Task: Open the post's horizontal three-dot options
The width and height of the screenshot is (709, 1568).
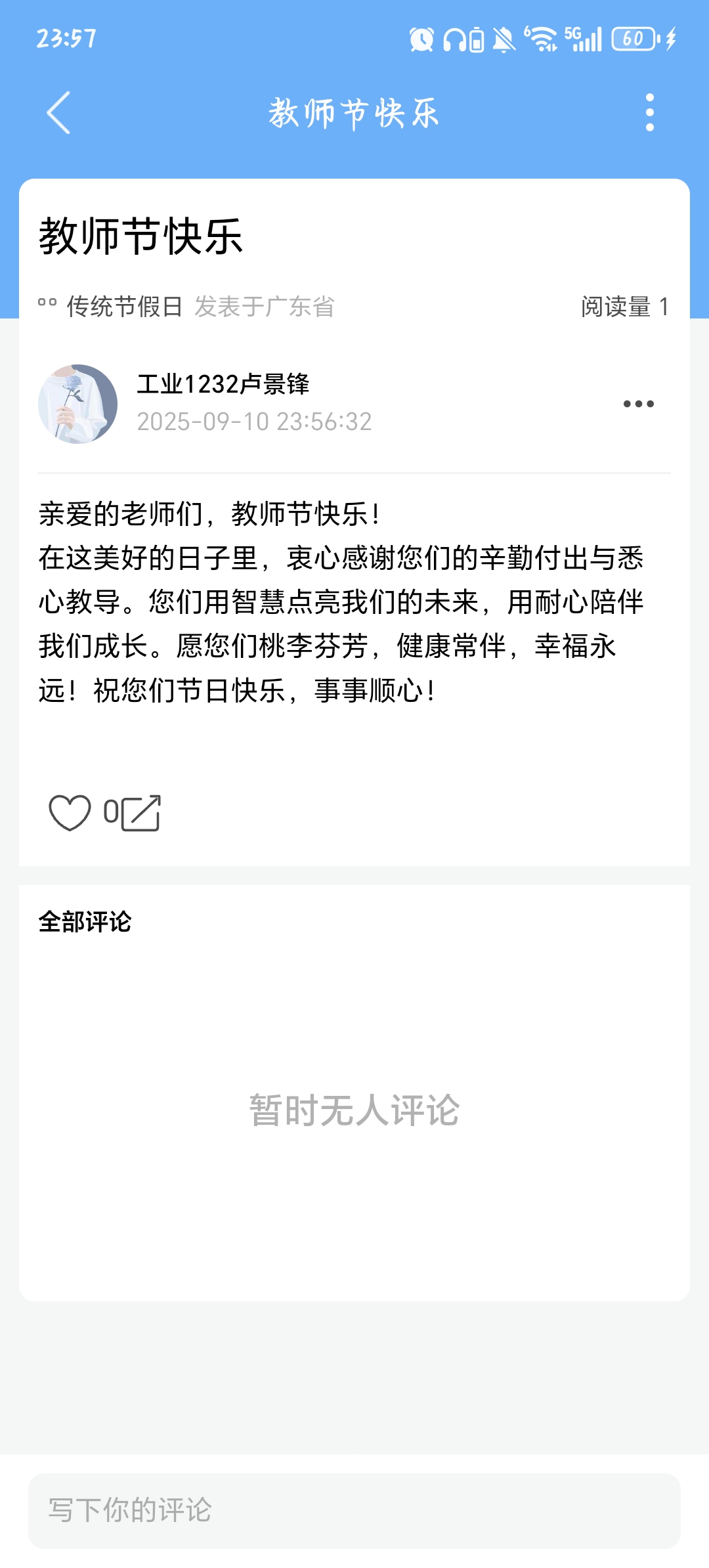Action: tap(638, 404)
